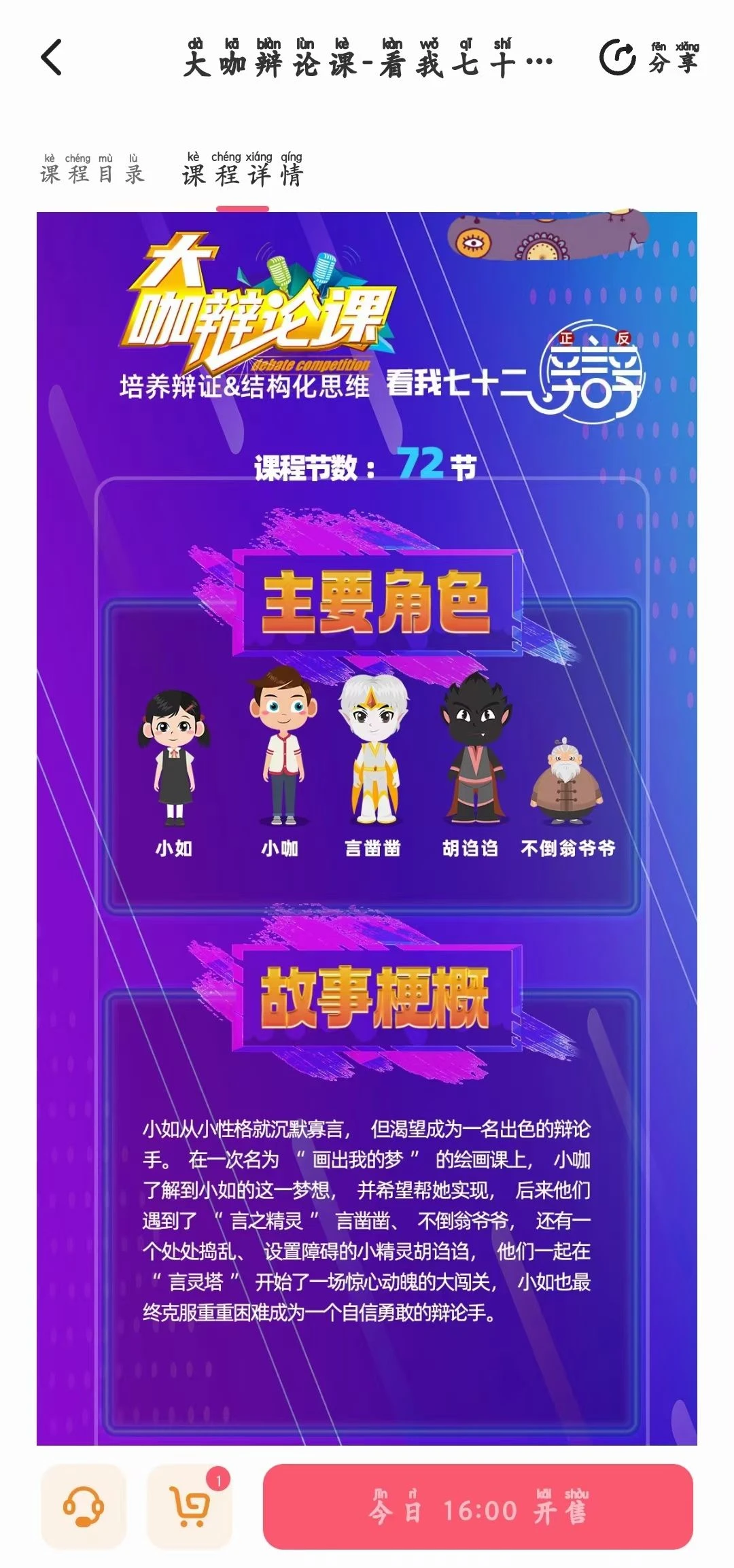Viewport: 734px width, 1568px height.
Task: Switch to the 课程目录 tab
Action: click(92, 170)
